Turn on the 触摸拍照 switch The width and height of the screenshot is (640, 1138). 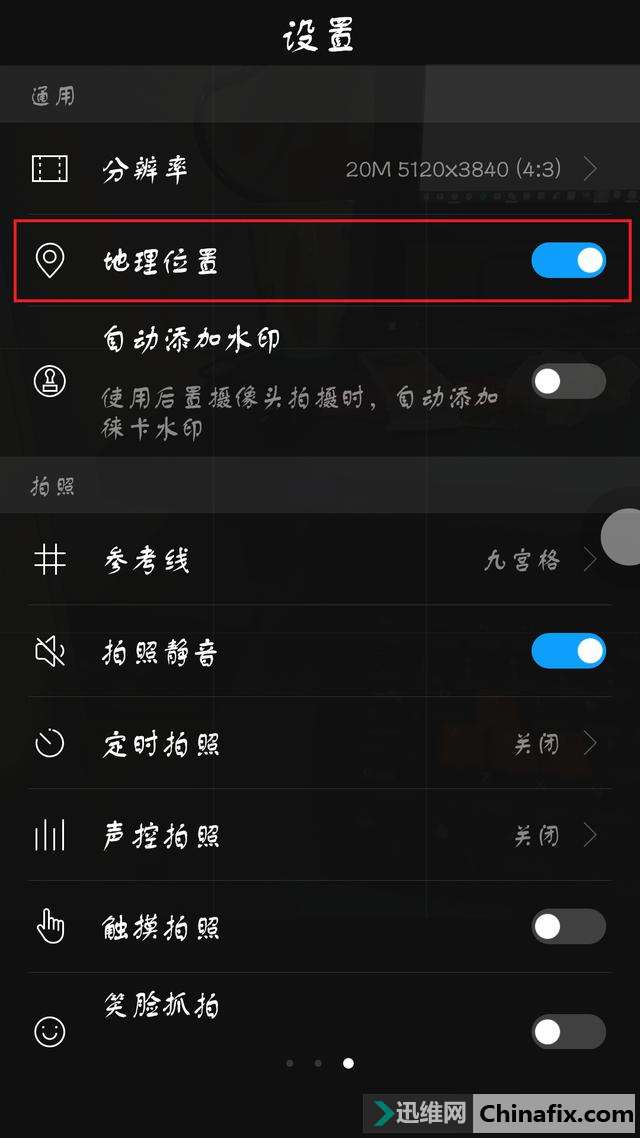click(x=568, y=927)
